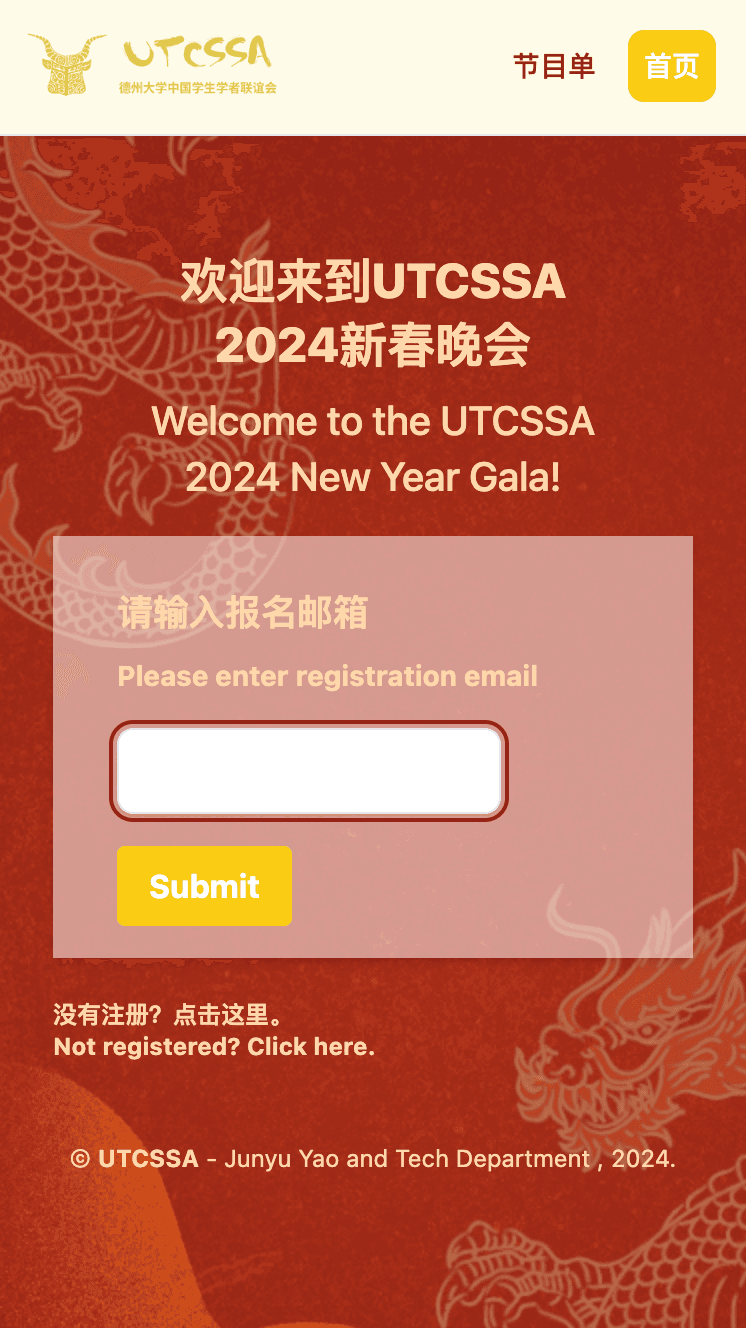Viewport: 746px width, 1328px height.
Task: Click the 首页 button in the header
Action: pos(671,66)
